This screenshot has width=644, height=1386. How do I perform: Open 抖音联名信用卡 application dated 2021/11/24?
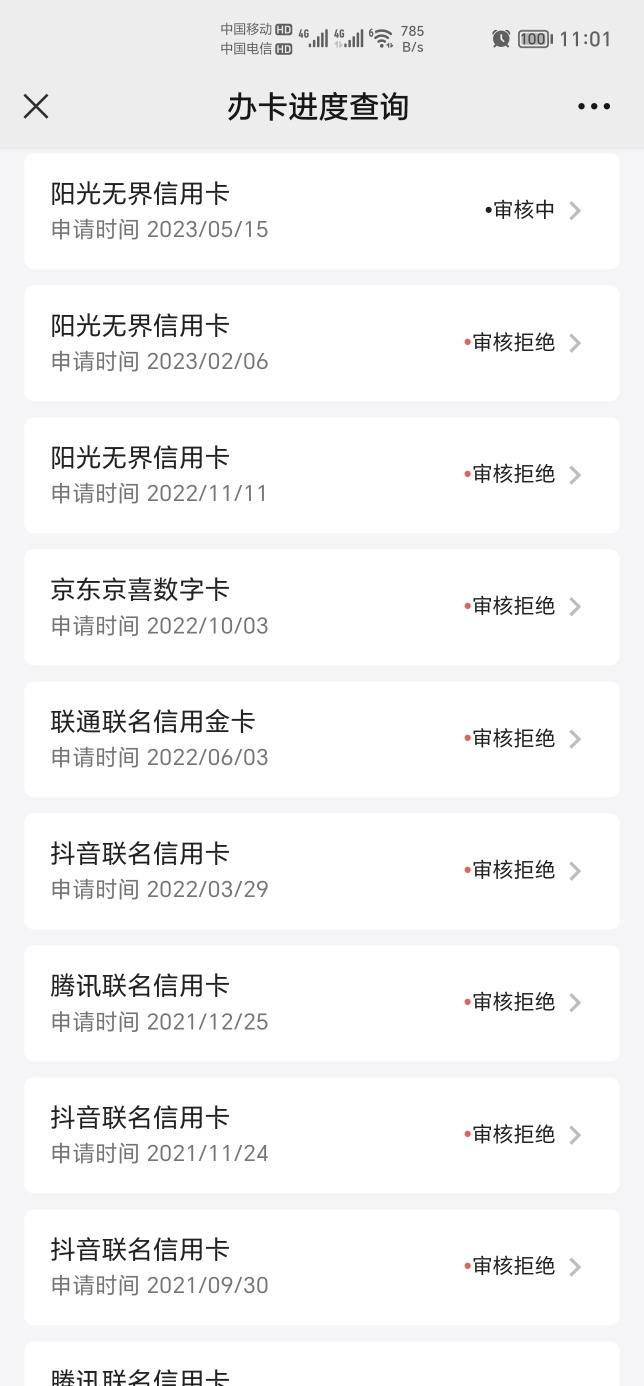(x=322, y=1135)
